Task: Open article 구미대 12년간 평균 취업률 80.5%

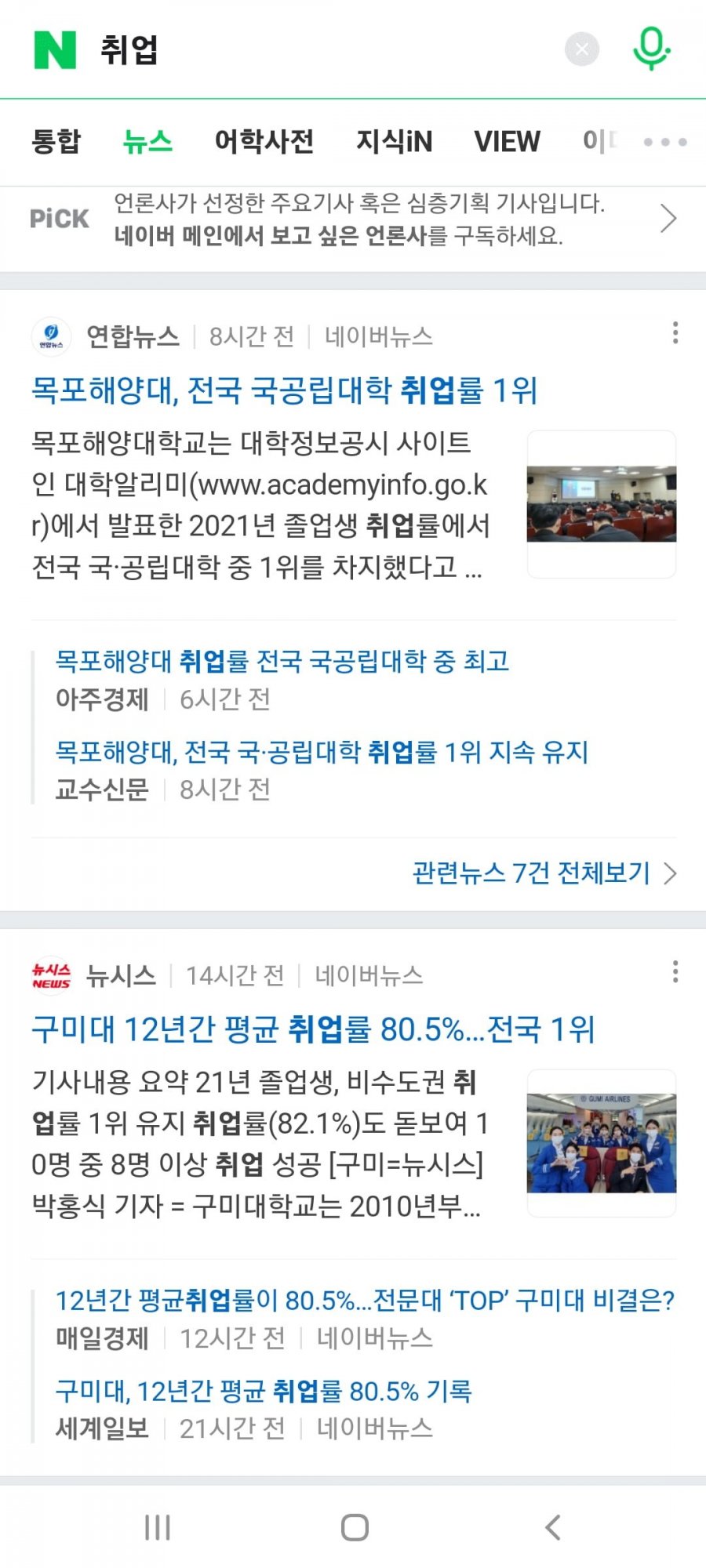Action: click(312, 1029)
